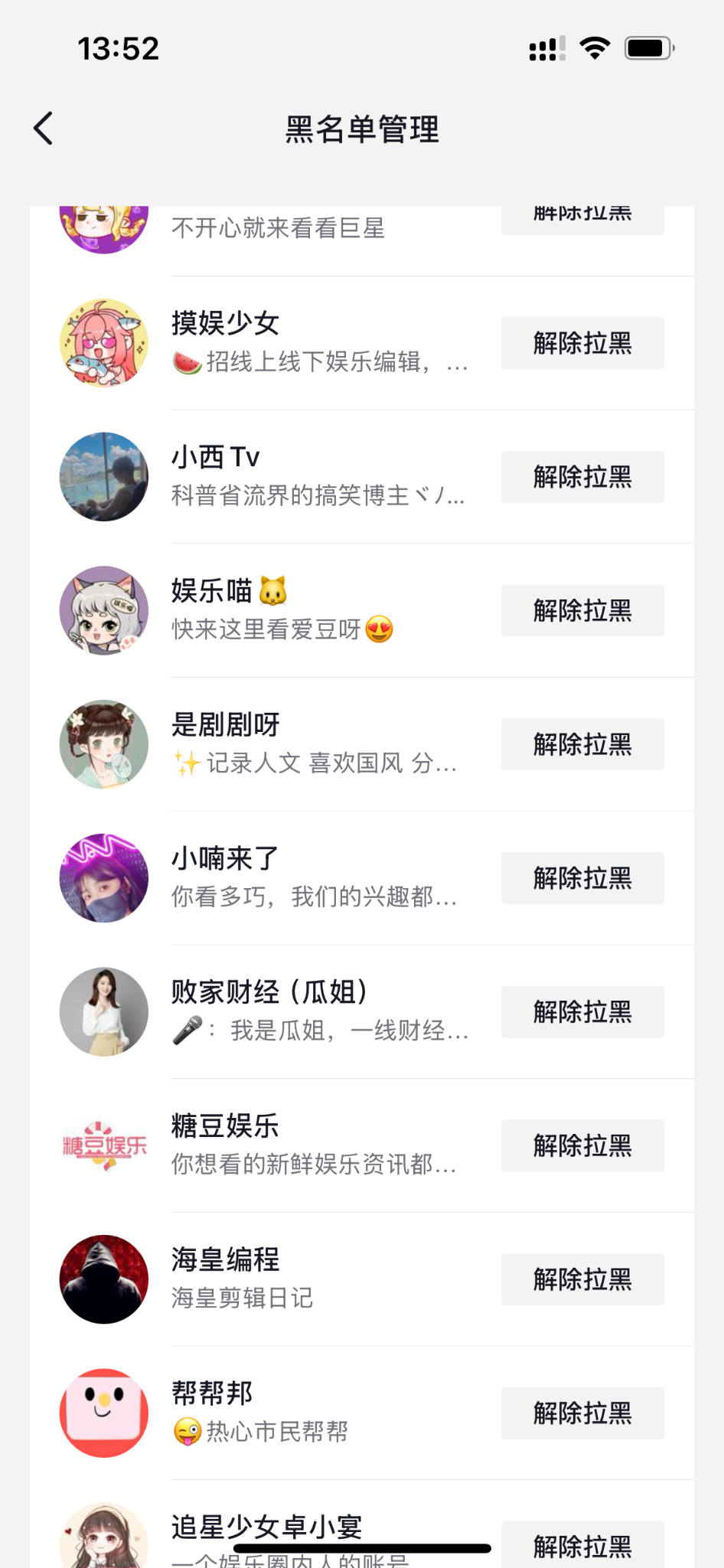
Task: Open 败家财经（瓜姐） profile
Action: click(104, 1012)
